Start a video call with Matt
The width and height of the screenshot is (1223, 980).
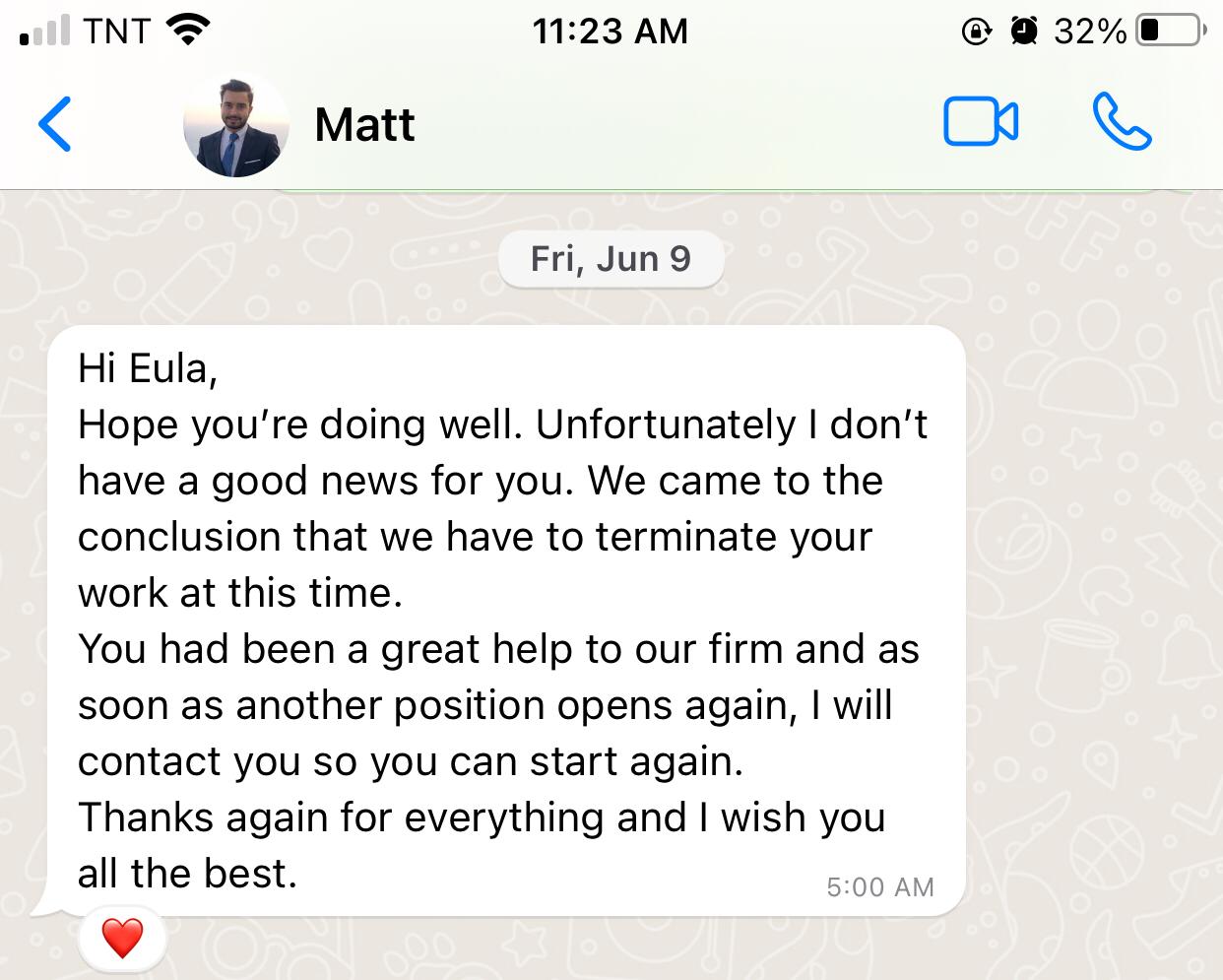[981, 123]
